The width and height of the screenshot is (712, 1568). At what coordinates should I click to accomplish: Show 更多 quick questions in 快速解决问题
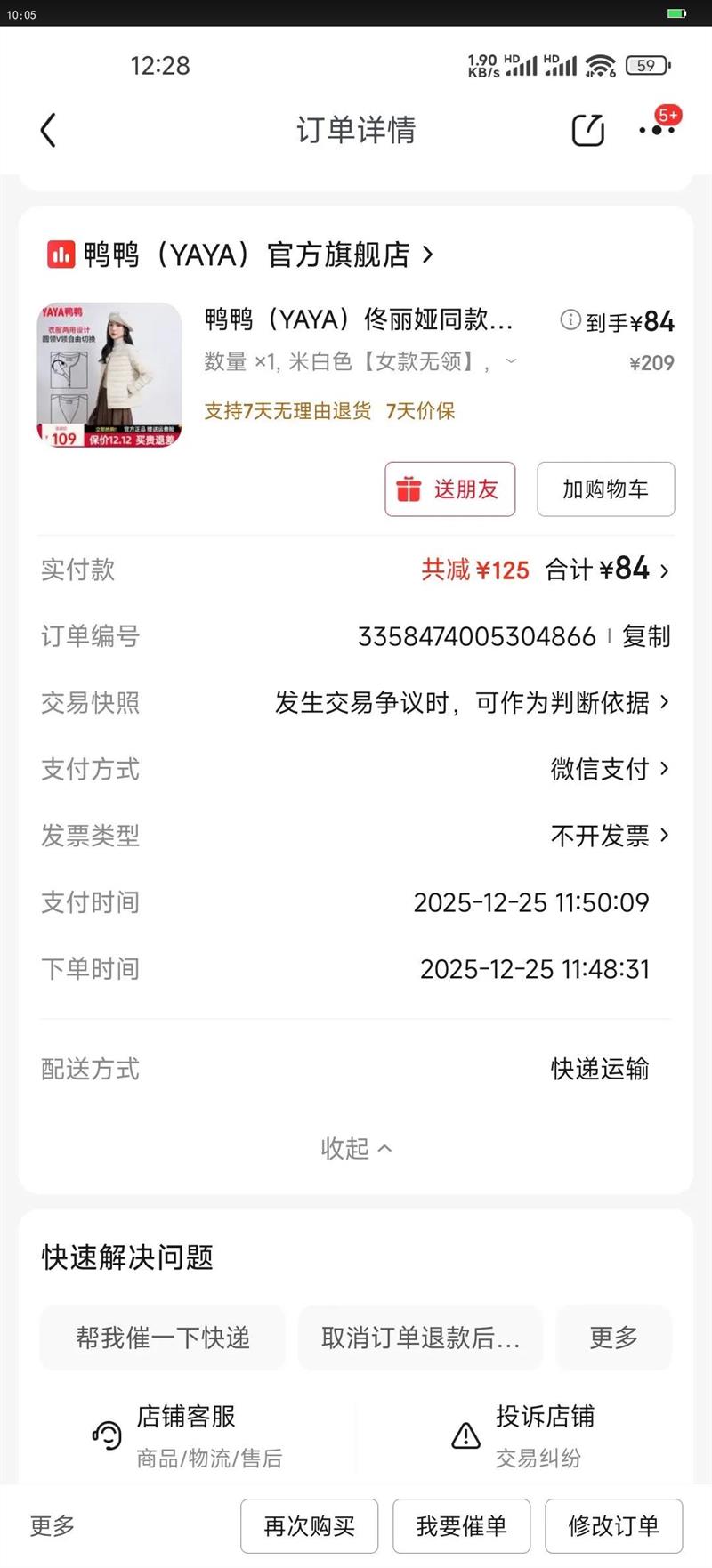(x=613, y=1338)
